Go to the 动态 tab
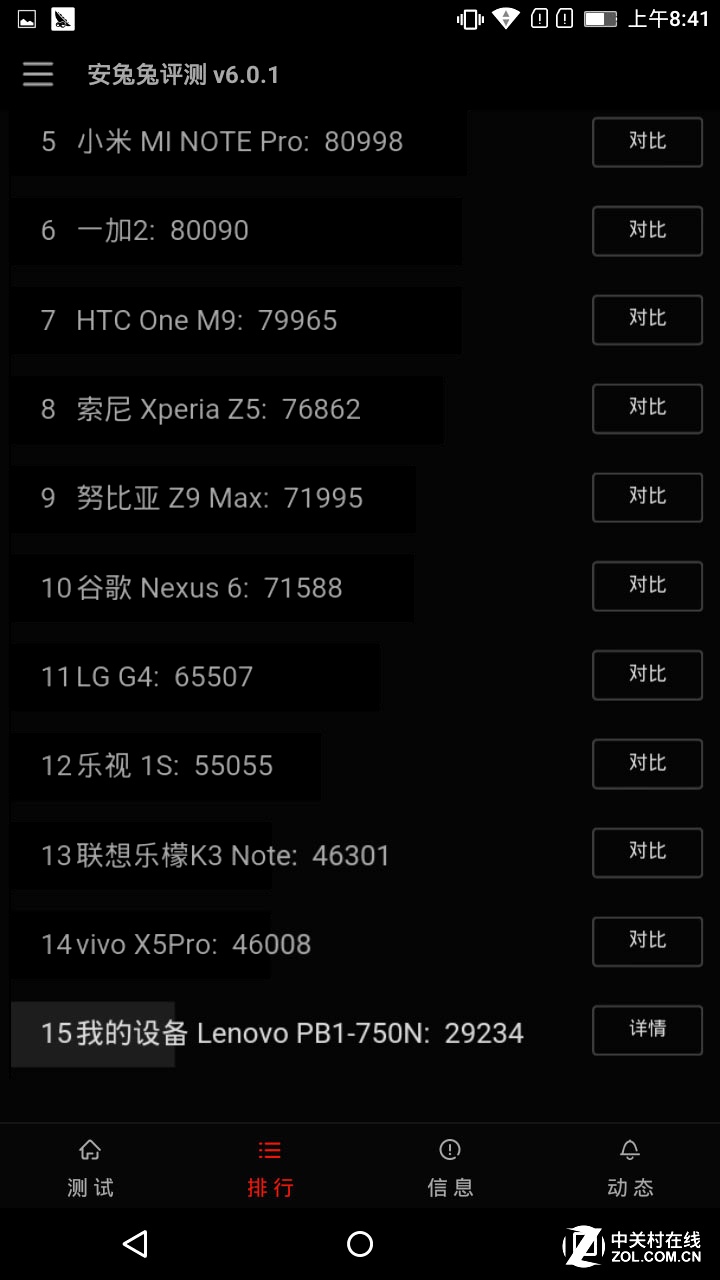The width and height of the screenshot is (720, 1280). tap(630, 1168)
